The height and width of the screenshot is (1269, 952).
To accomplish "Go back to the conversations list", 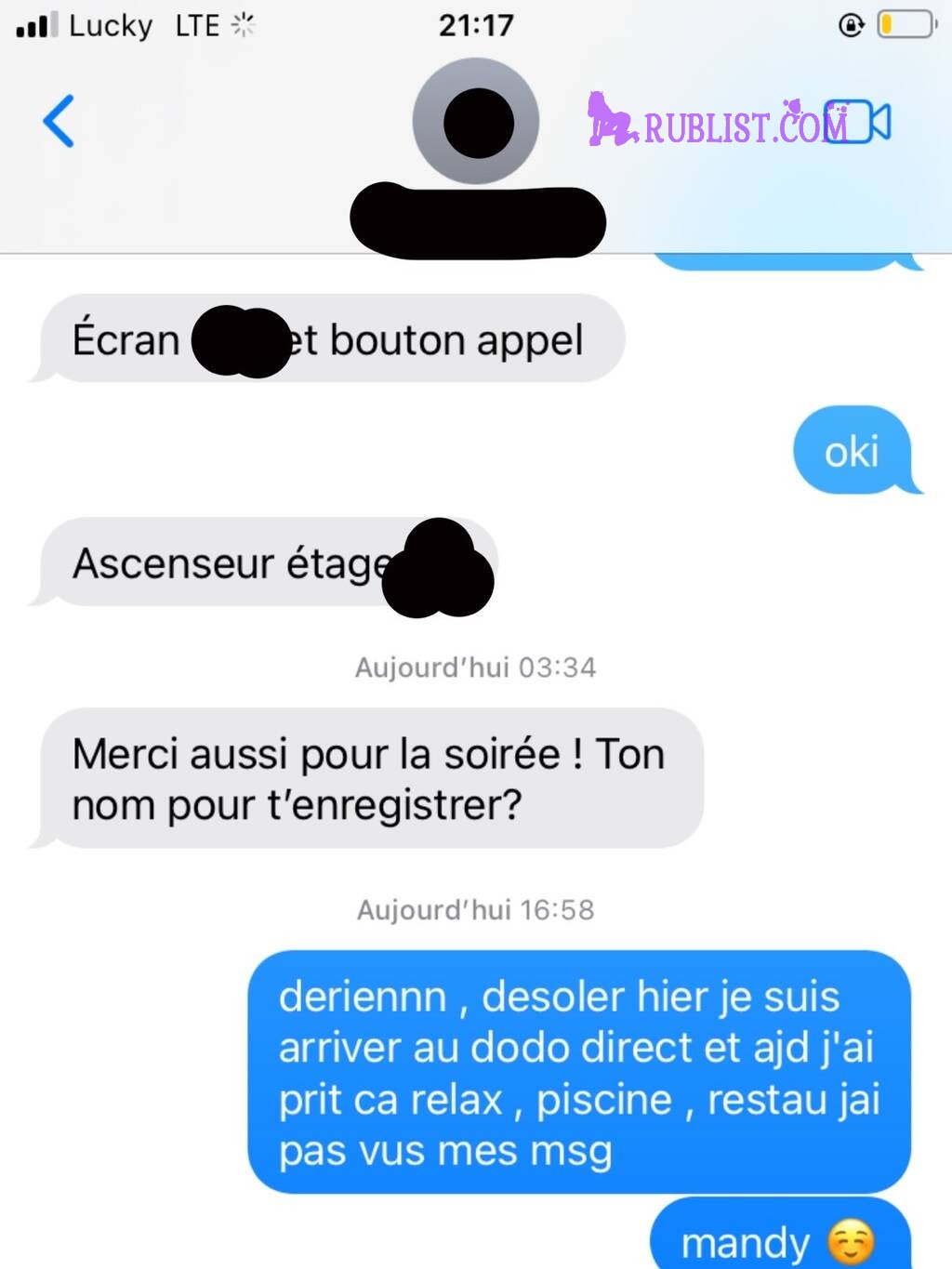I will pyautogui.click(x=59, y=122).
